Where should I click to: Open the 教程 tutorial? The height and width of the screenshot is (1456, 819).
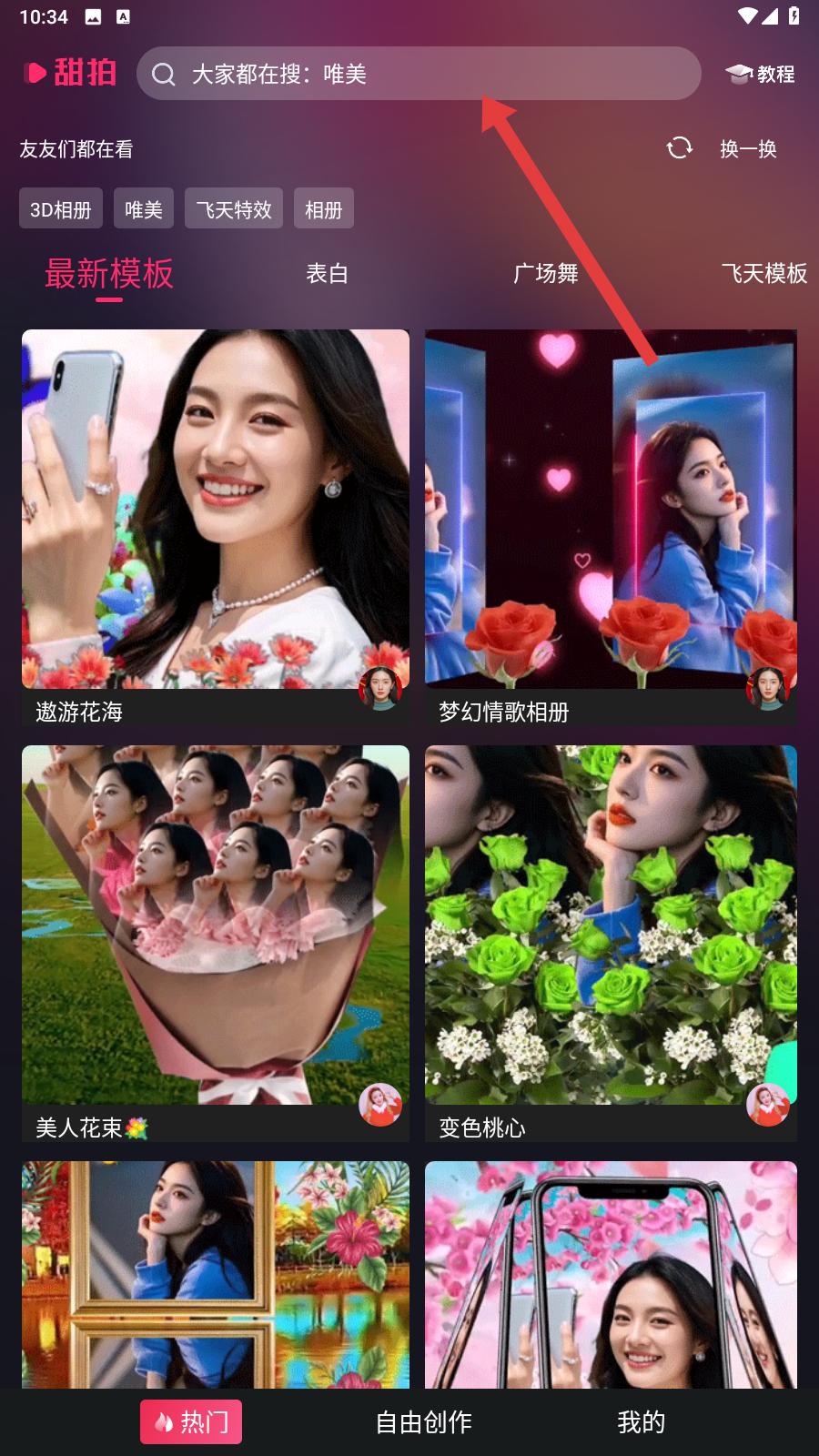tap(760, 74)
